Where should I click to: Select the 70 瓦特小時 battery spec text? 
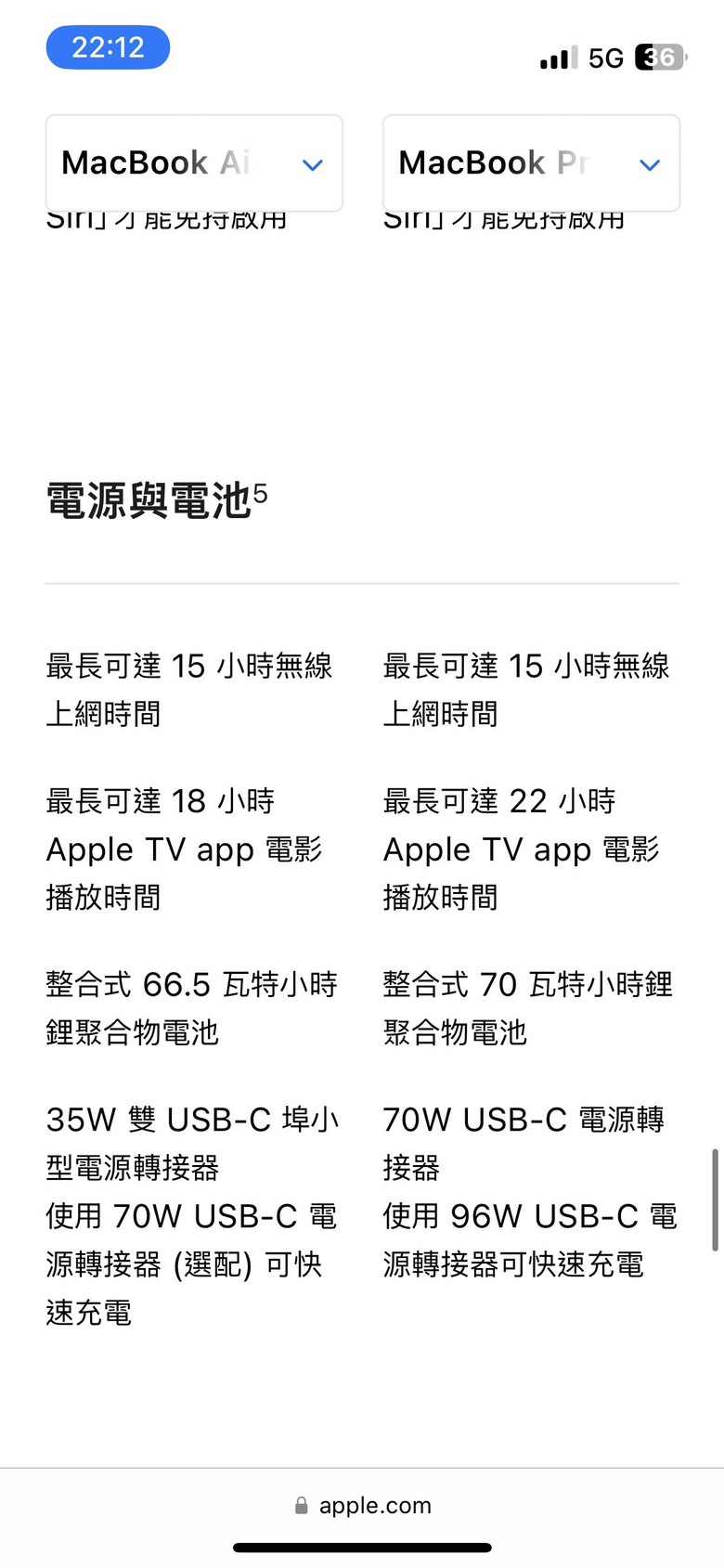click(528, 1008)
